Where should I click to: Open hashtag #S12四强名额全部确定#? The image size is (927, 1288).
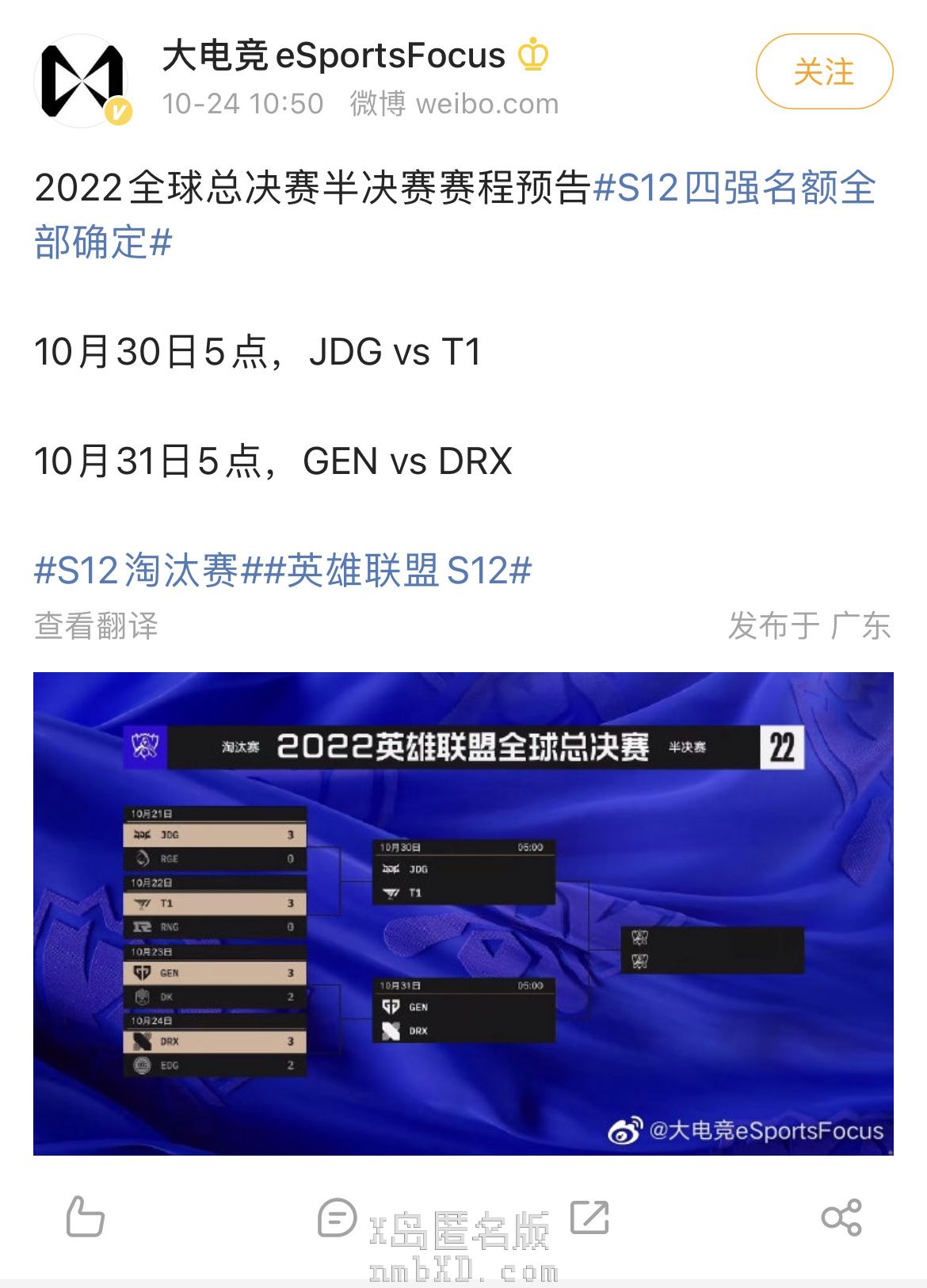pyautogui.click(x=733, y=189)
